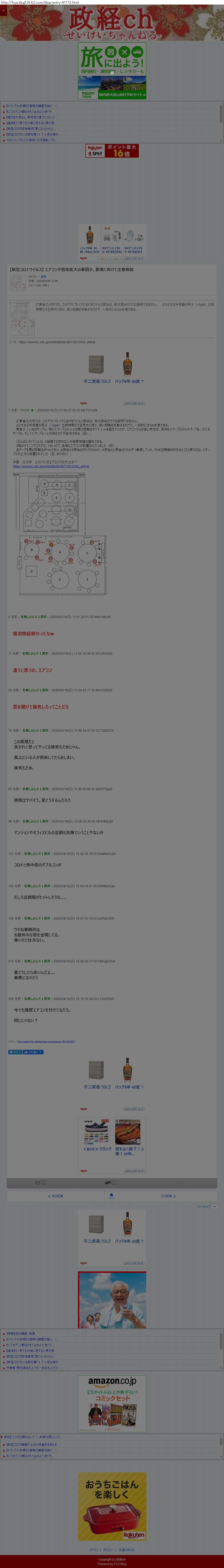Open the amazon.co.jp コミックセット banner

[x=112, y=1403]
